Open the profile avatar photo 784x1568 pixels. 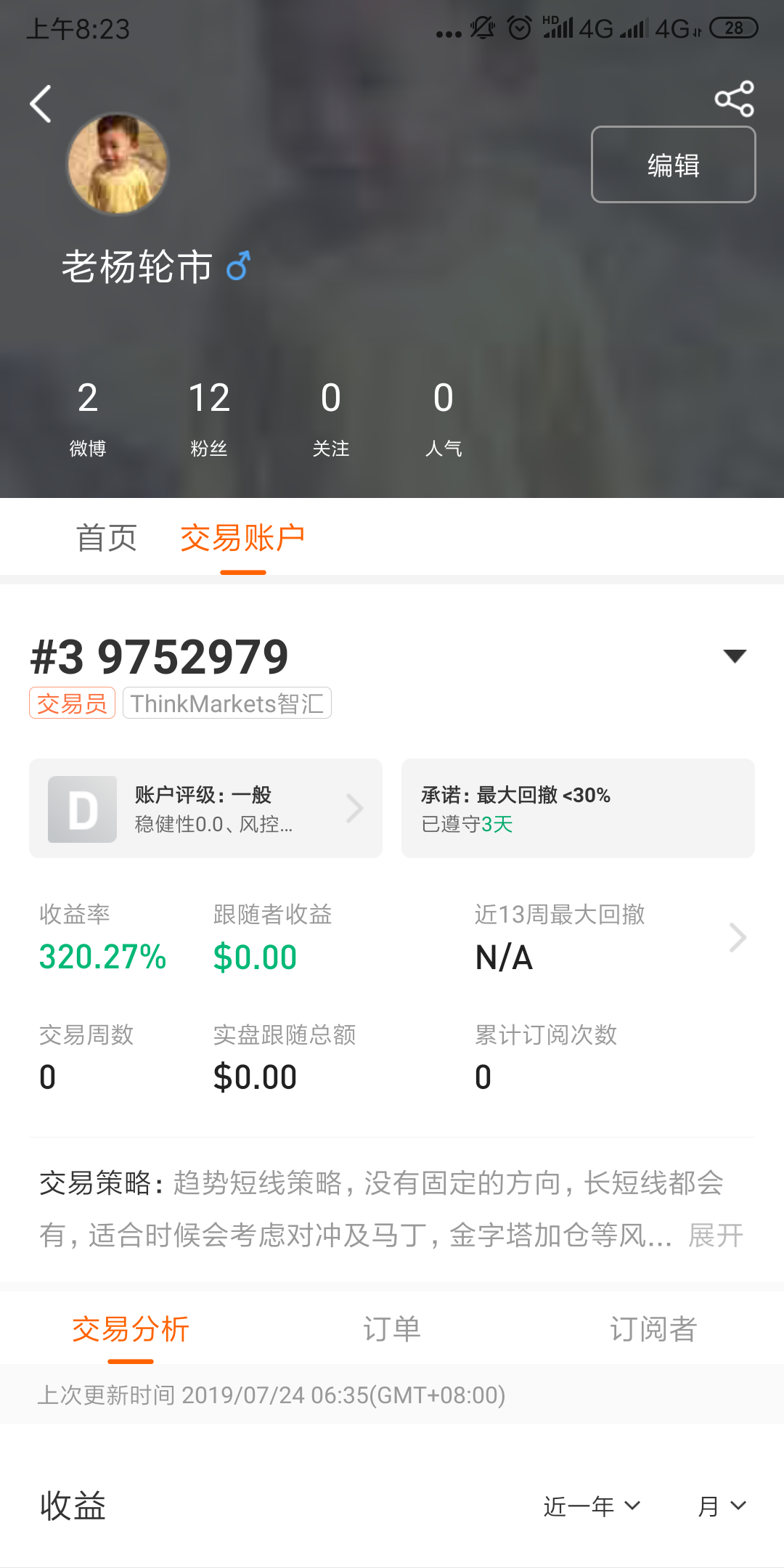118,163
